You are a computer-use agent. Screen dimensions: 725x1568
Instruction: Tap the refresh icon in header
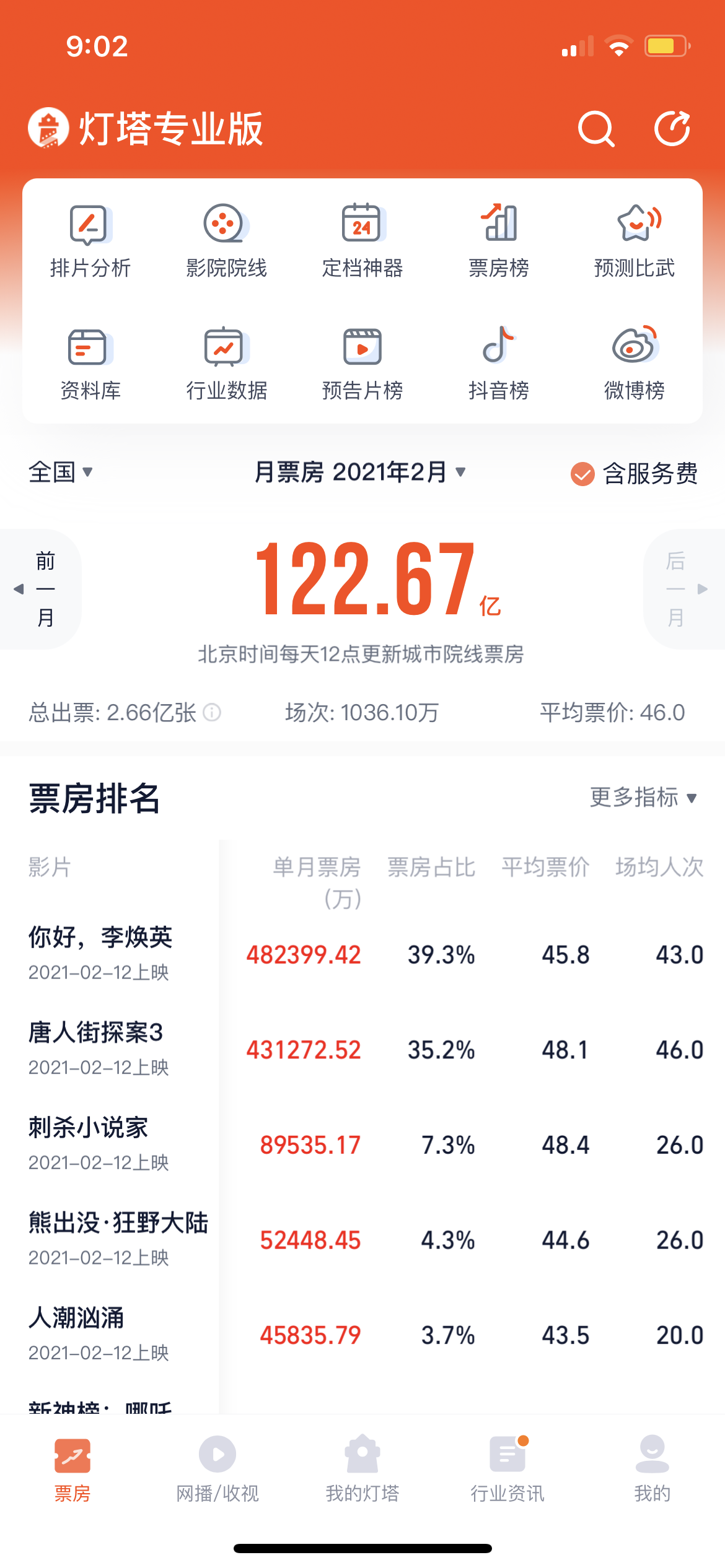point(672,129)
